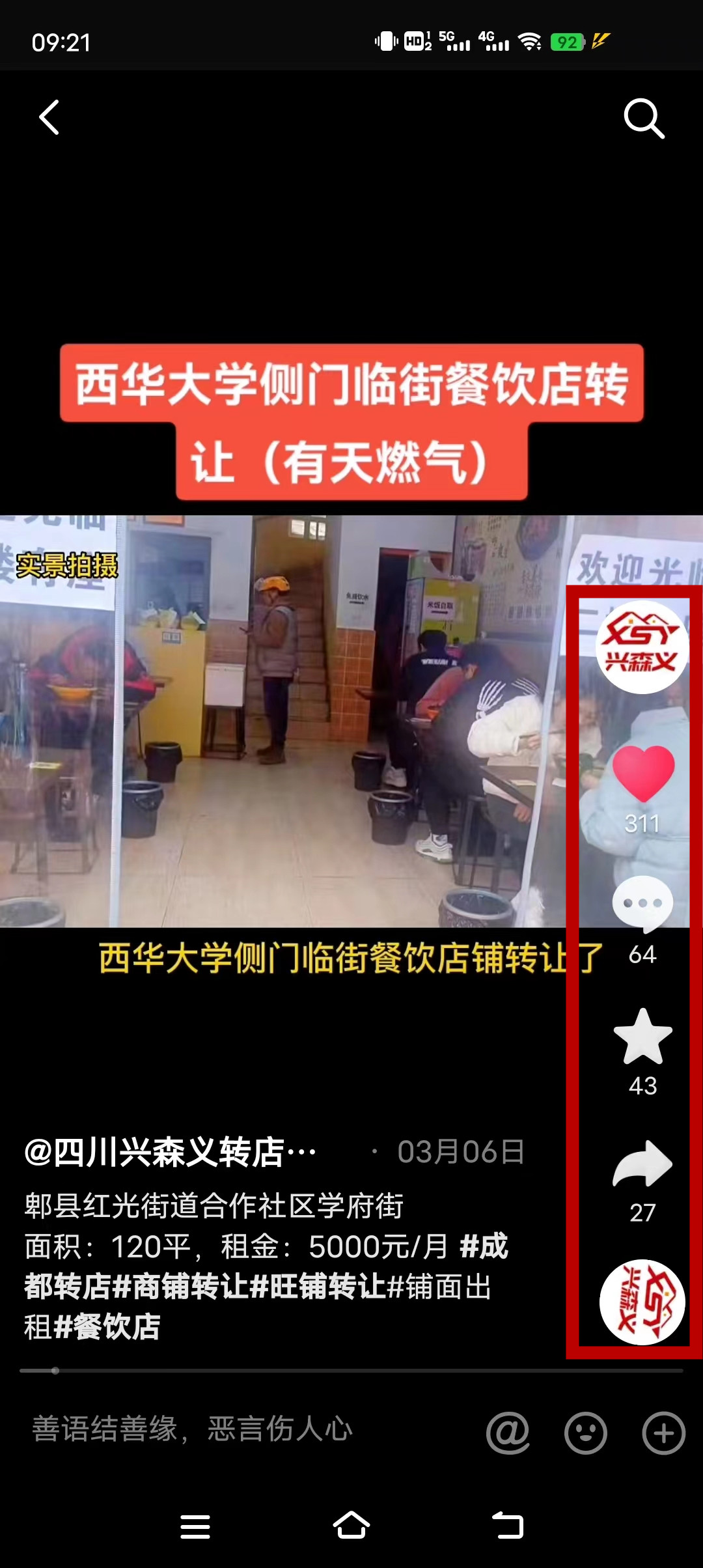Go back using the top-left arrow
Image resolution: width=703 pixels, height=1568 pixels.
click(49, 118)
